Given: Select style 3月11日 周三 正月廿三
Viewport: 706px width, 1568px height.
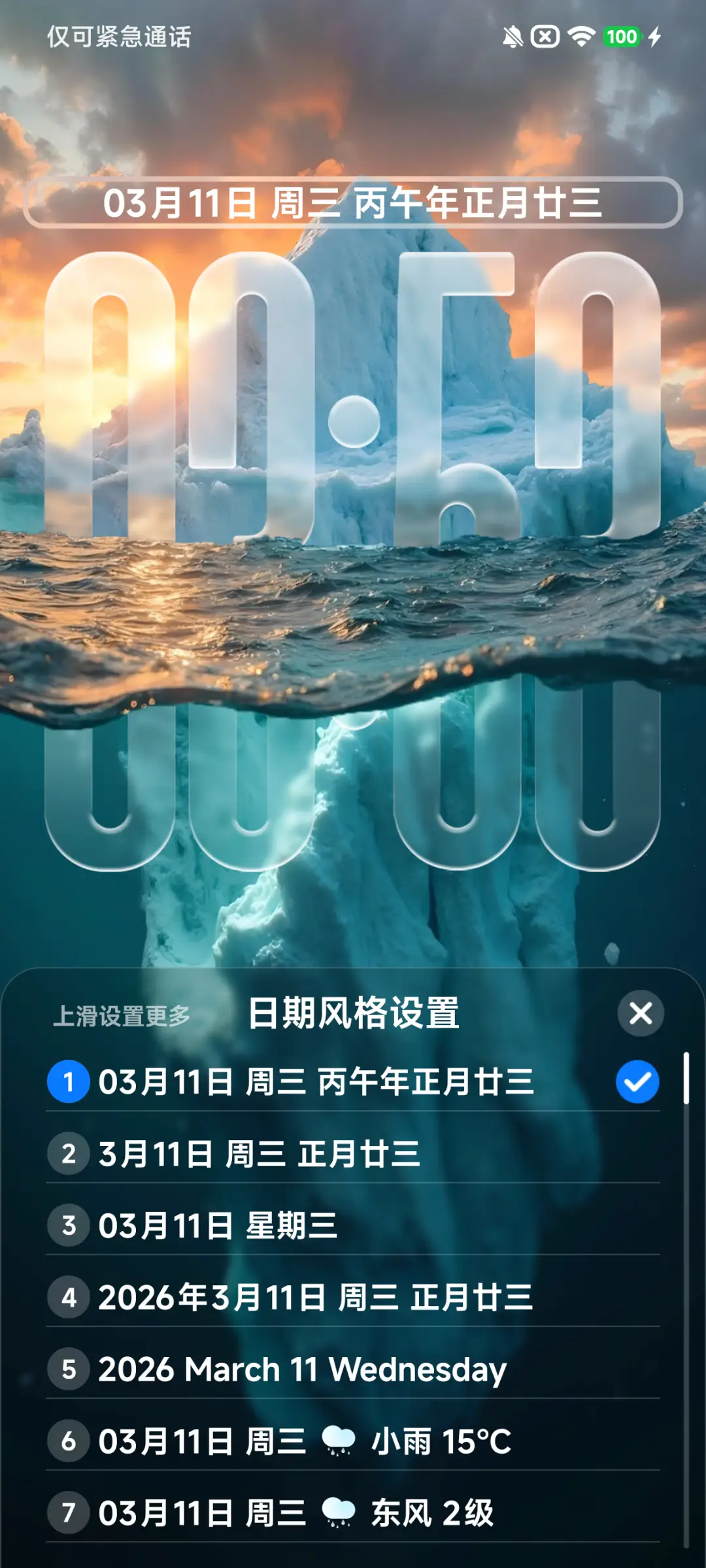Looking at the screenshot, I should 261,1152.
